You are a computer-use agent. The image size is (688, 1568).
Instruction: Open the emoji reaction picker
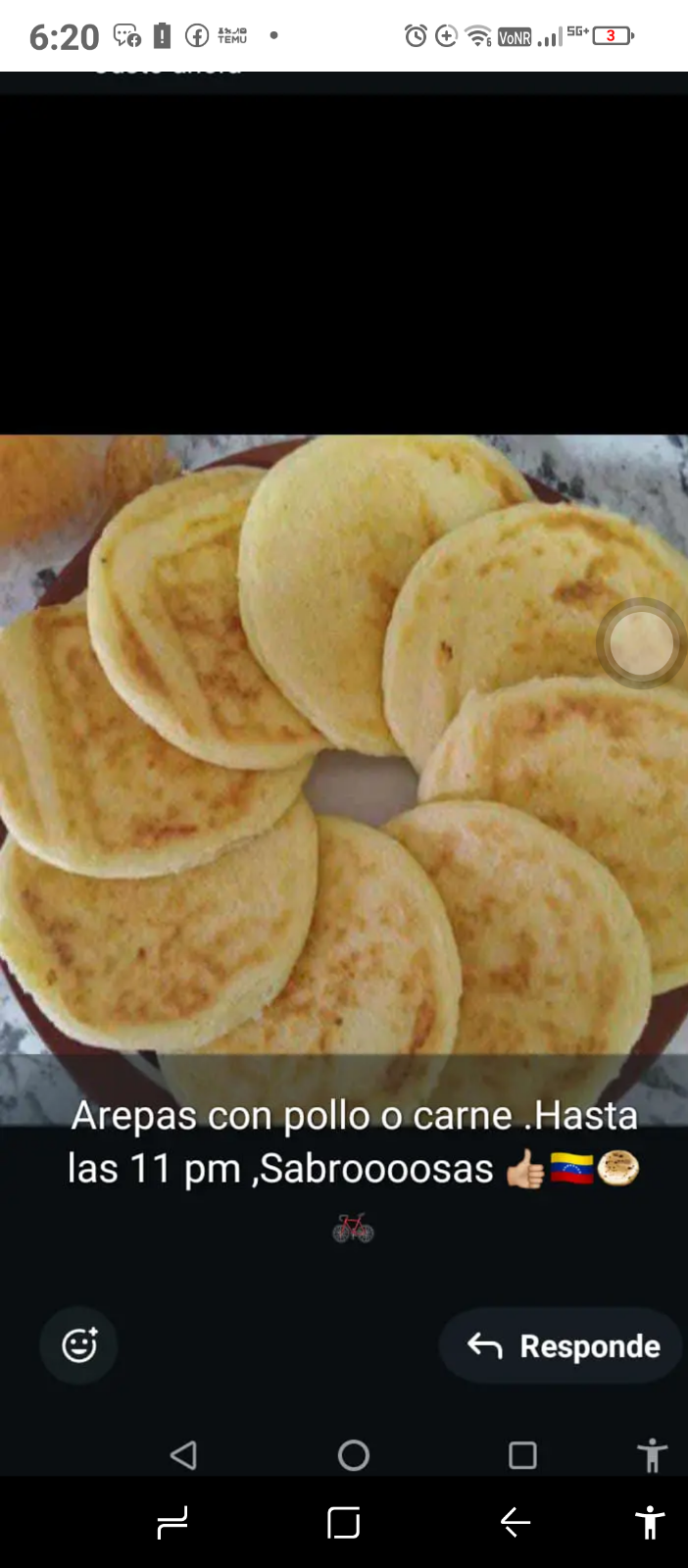tap(79, 1344)
